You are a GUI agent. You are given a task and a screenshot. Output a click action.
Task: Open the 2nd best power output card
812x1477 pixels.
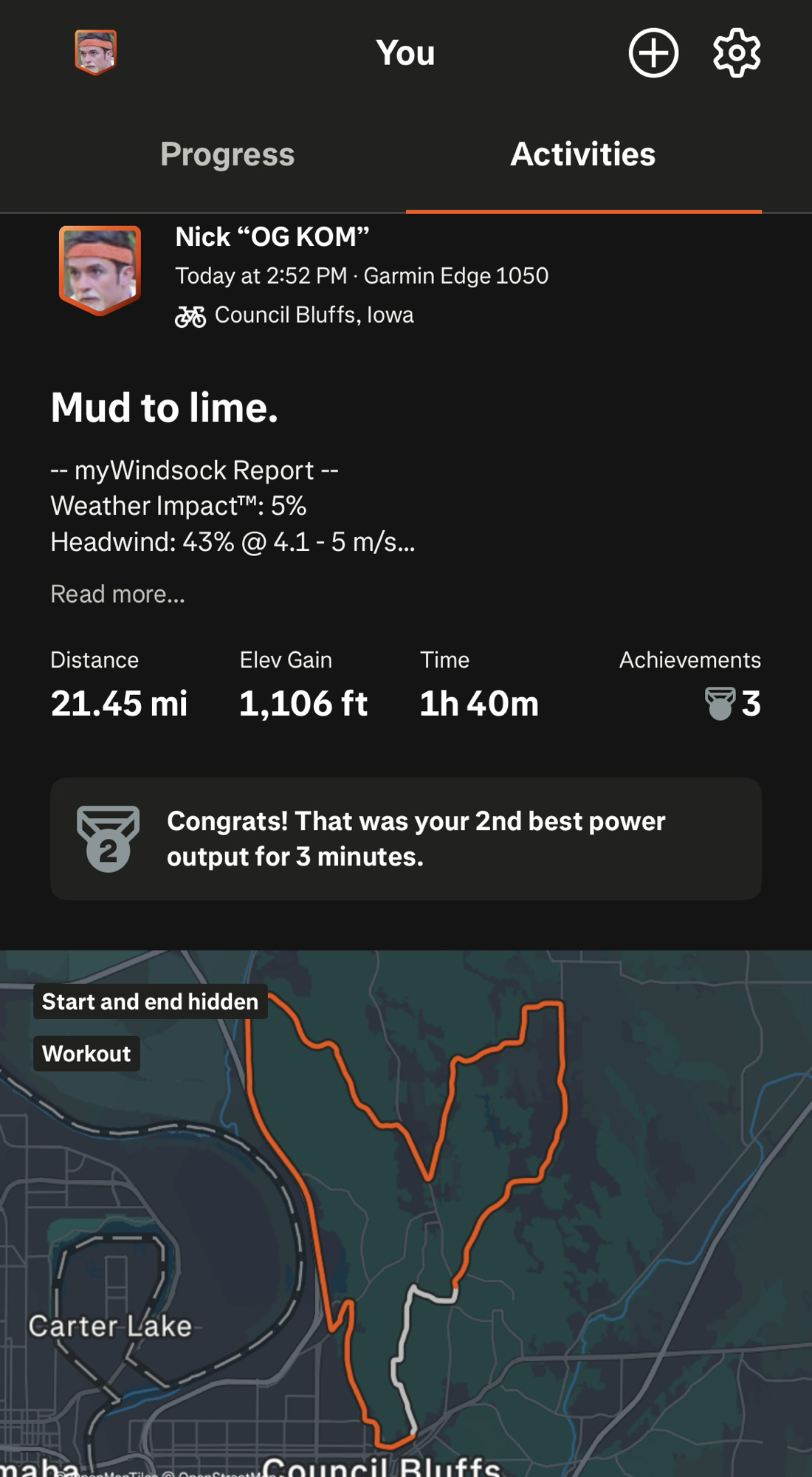(405, 839)
